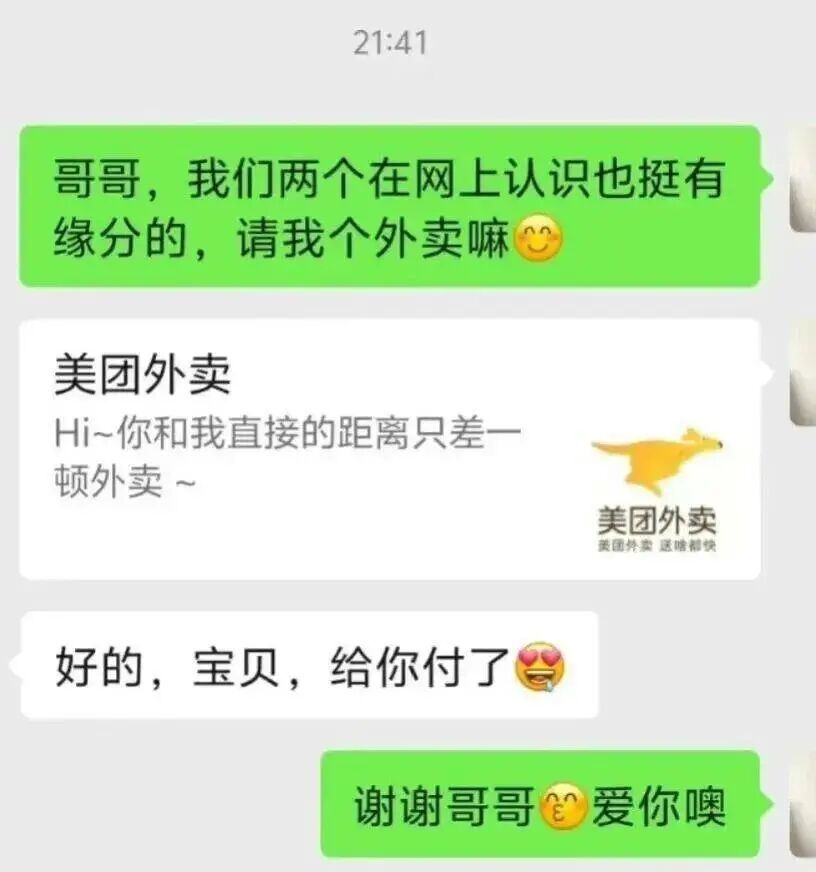Open sender's avatar beside 谢谢哥哥 message

pyautogui.click(x=803, y=806)
